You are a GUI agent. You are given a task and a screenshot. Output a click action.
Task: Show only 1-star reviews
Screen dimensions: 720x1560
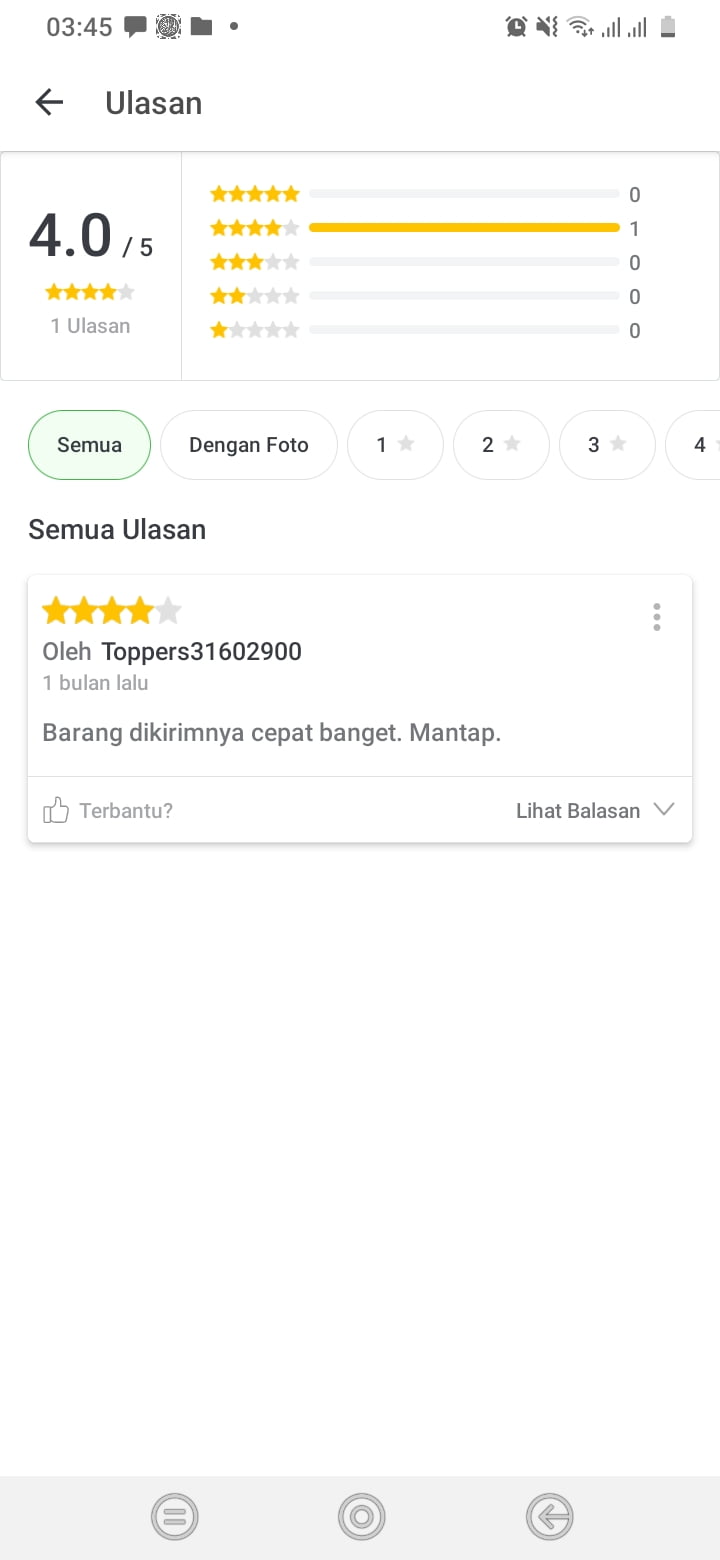pos(395,445)
